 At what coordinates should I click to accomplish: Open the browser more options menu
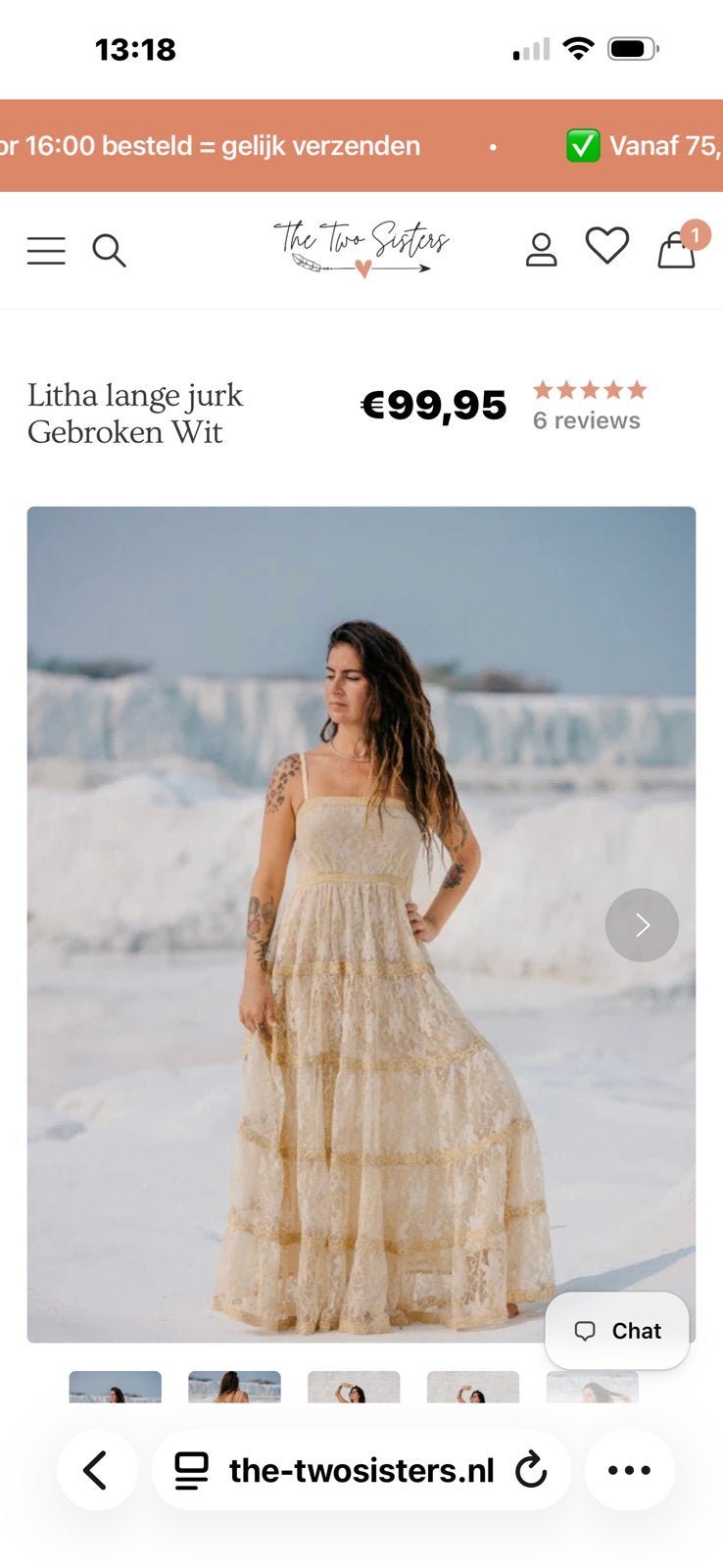click(x=630, y=1470)
